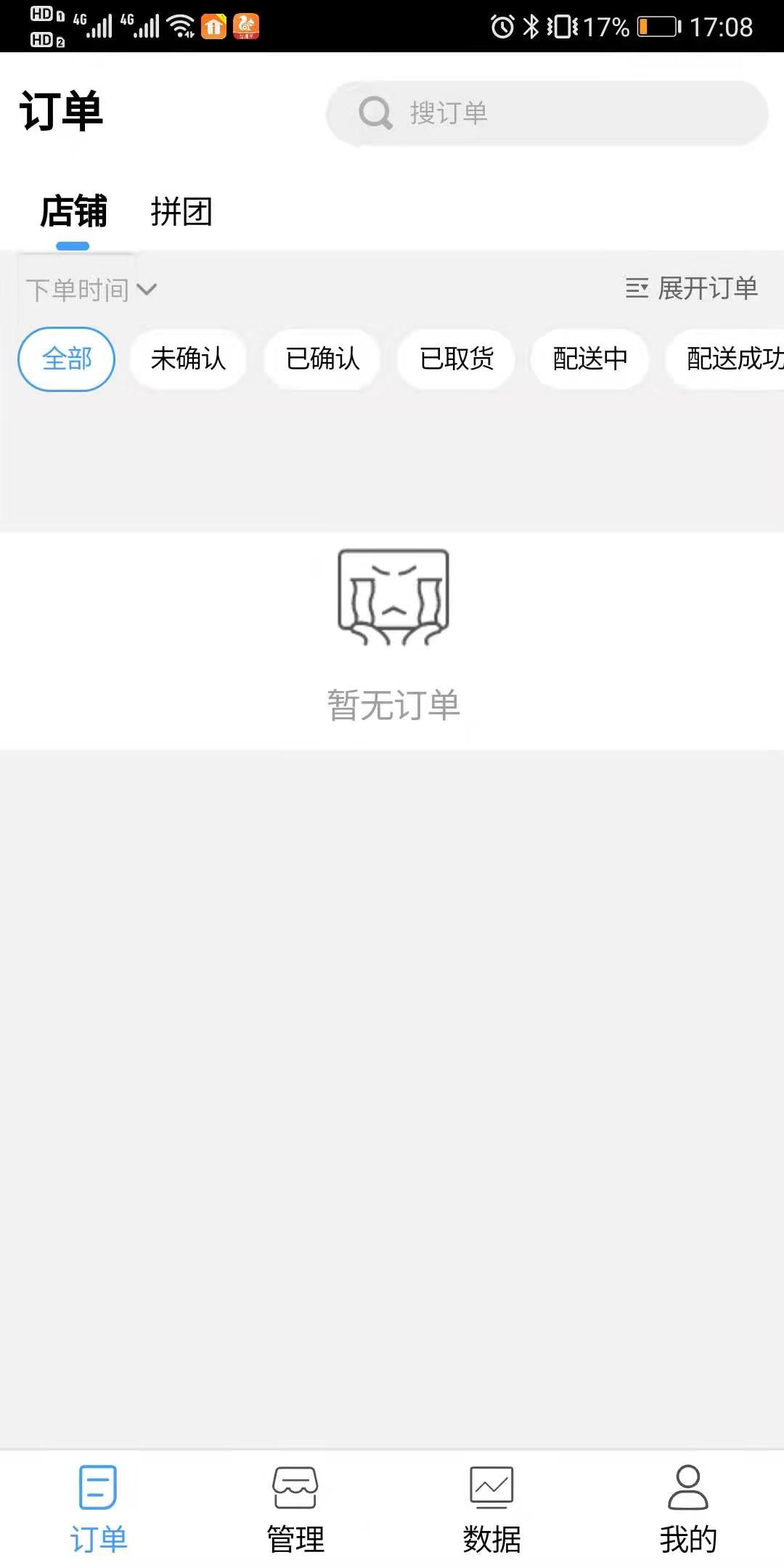Select the 全部 filter chip
Screen dimensions: 784x1568
67,359
